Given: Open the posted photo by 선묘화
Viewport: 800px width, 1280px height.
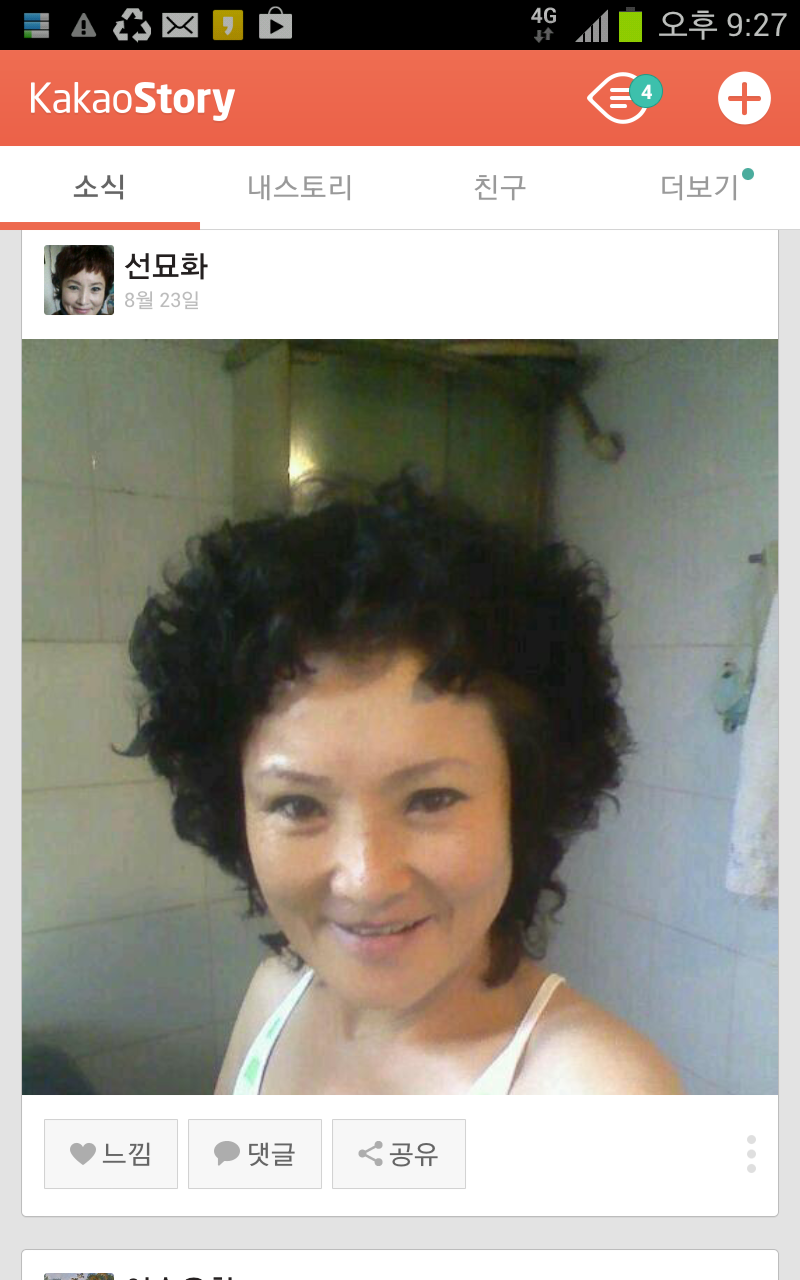Looking at the screenshot, I should 400,717.
